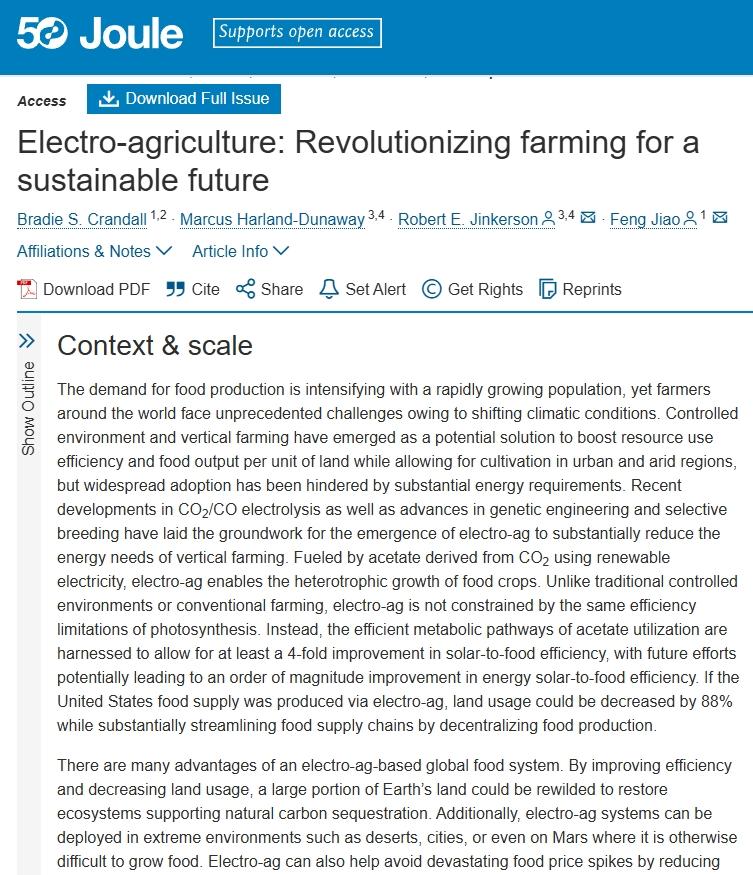Open the Get Rights link

(472, 289)
